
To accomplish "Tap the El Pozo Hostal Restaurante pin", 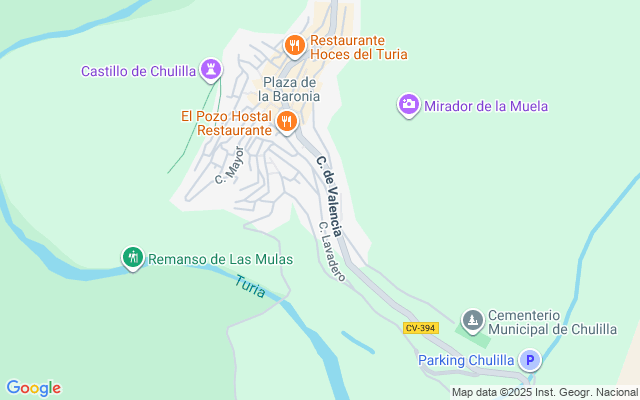I will click(x=287, y=122).
